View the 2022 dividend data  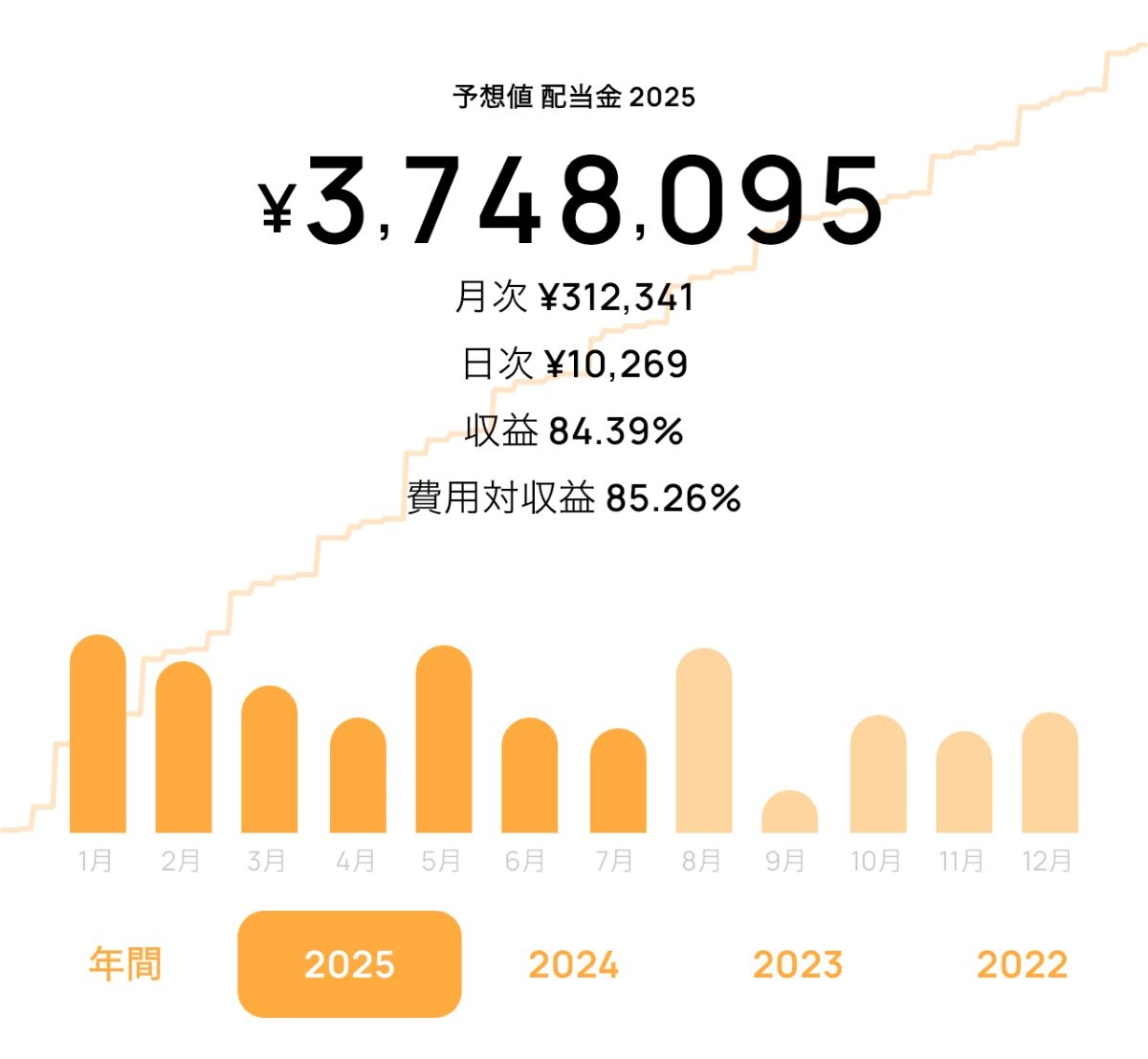click(1021, 964)
